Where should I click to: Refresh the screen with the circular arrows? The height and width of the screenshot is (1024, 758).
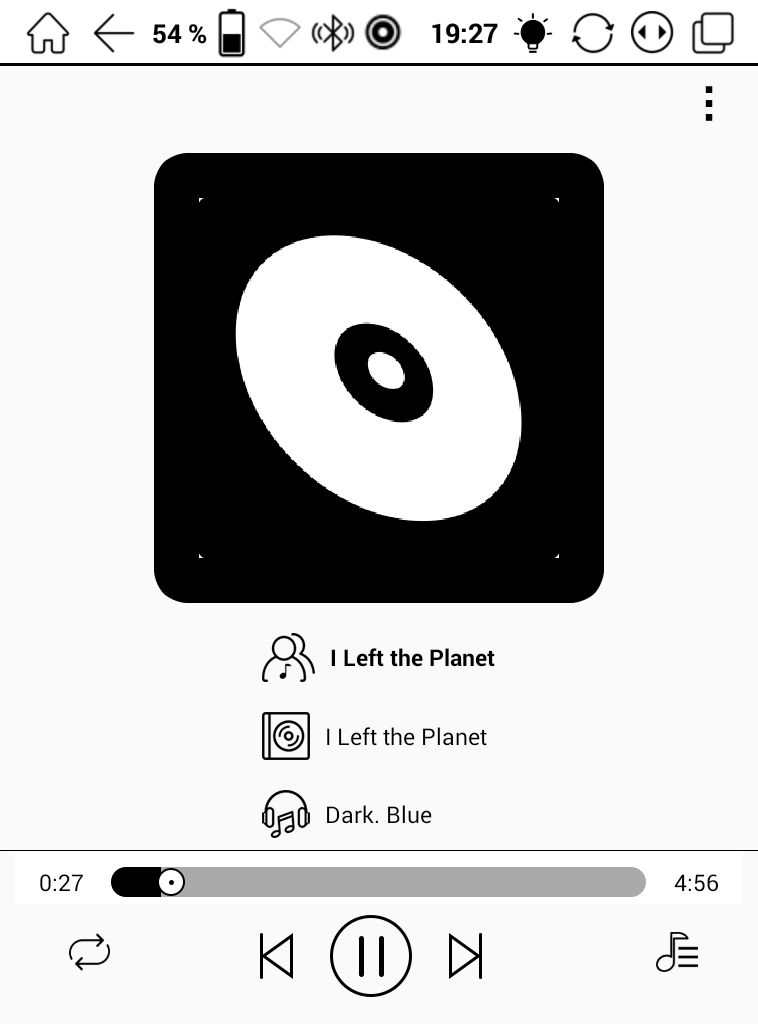[x=592, y=34]
